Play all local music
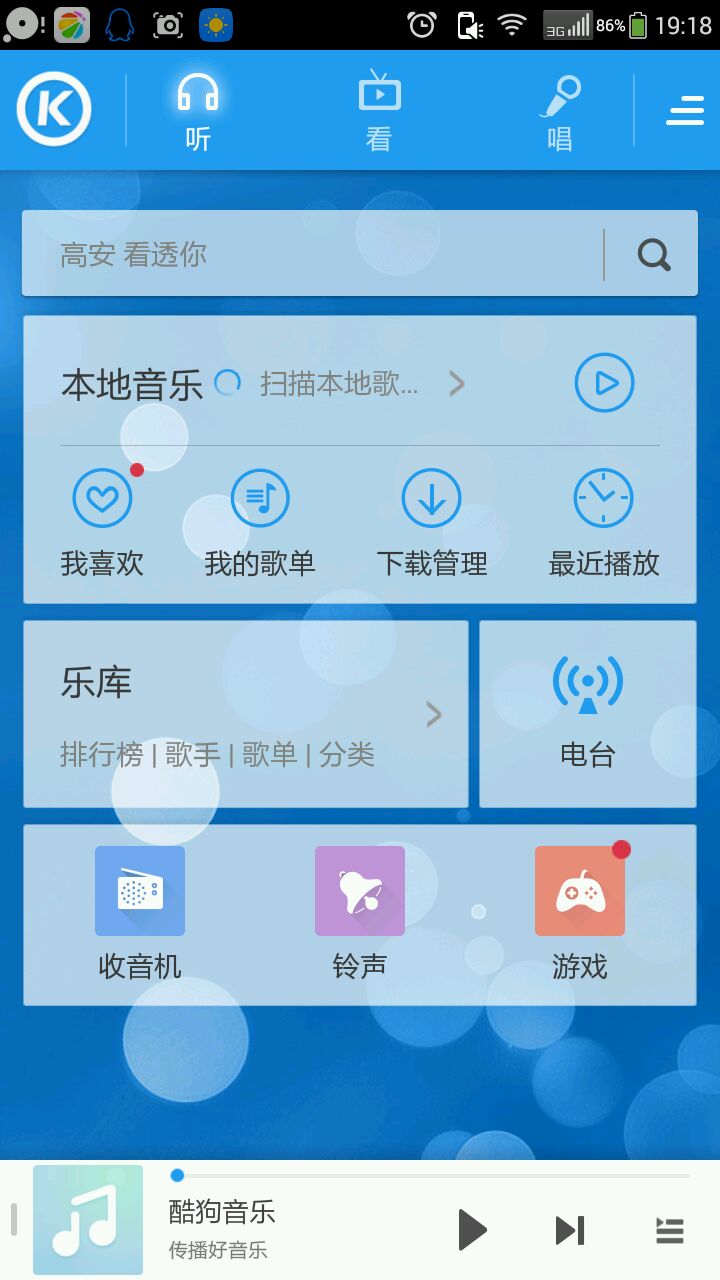720x1280 pixels. point(604,383)
